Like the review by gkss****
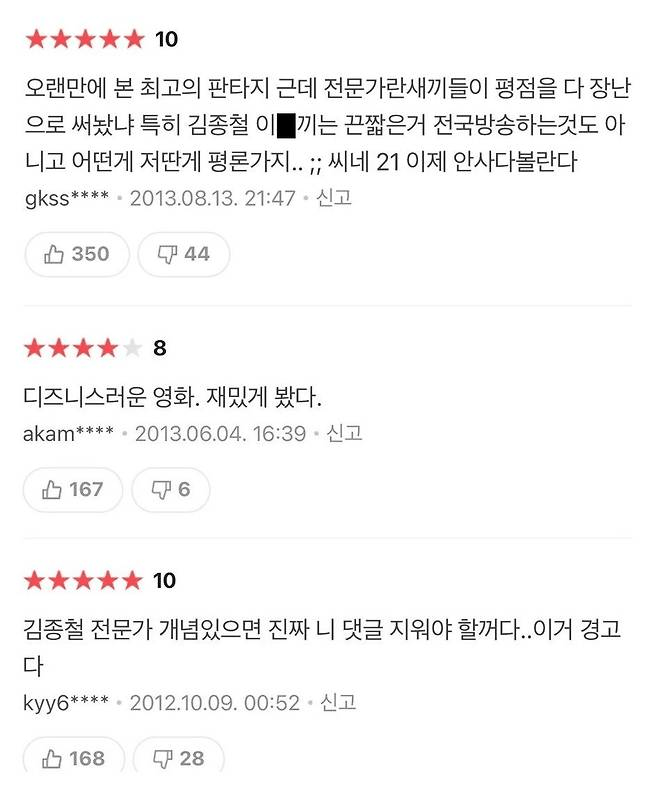Screen dimensions: 658x795 [77, 254]
